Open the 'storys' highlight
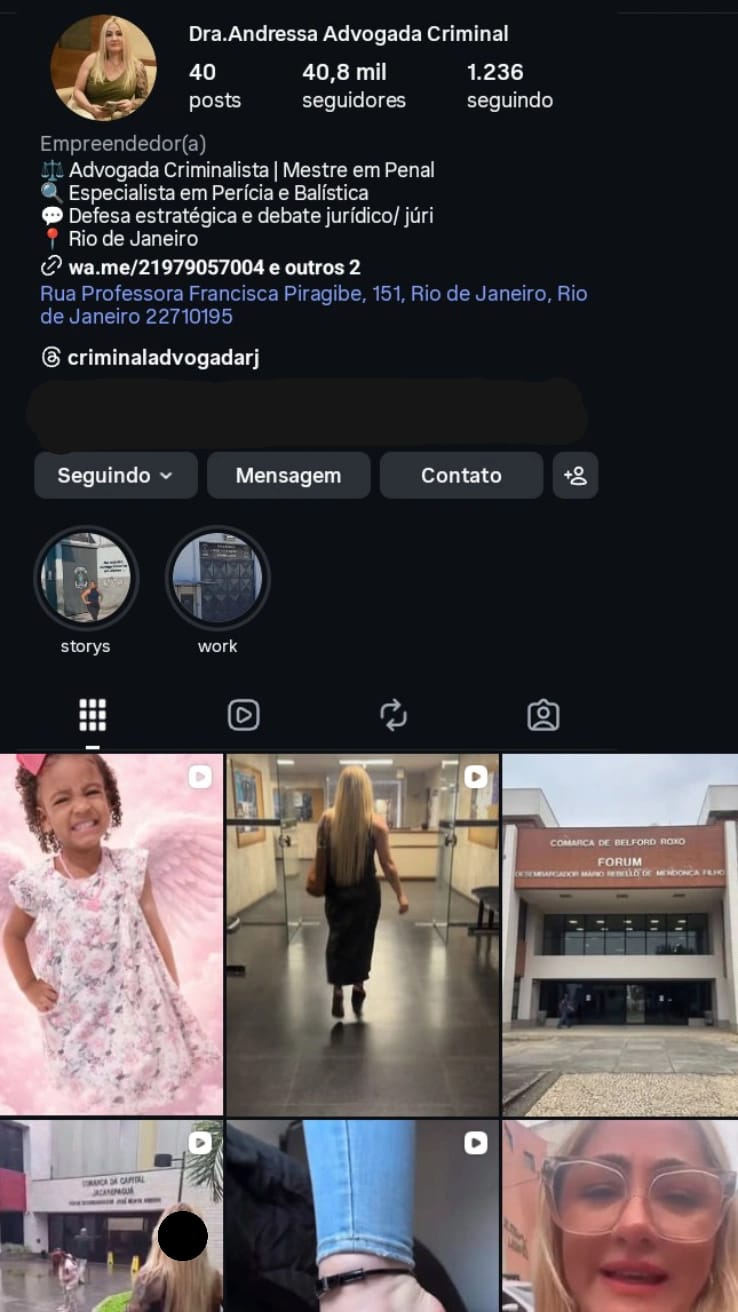The image size is (738, 1312). coord(86,577)
